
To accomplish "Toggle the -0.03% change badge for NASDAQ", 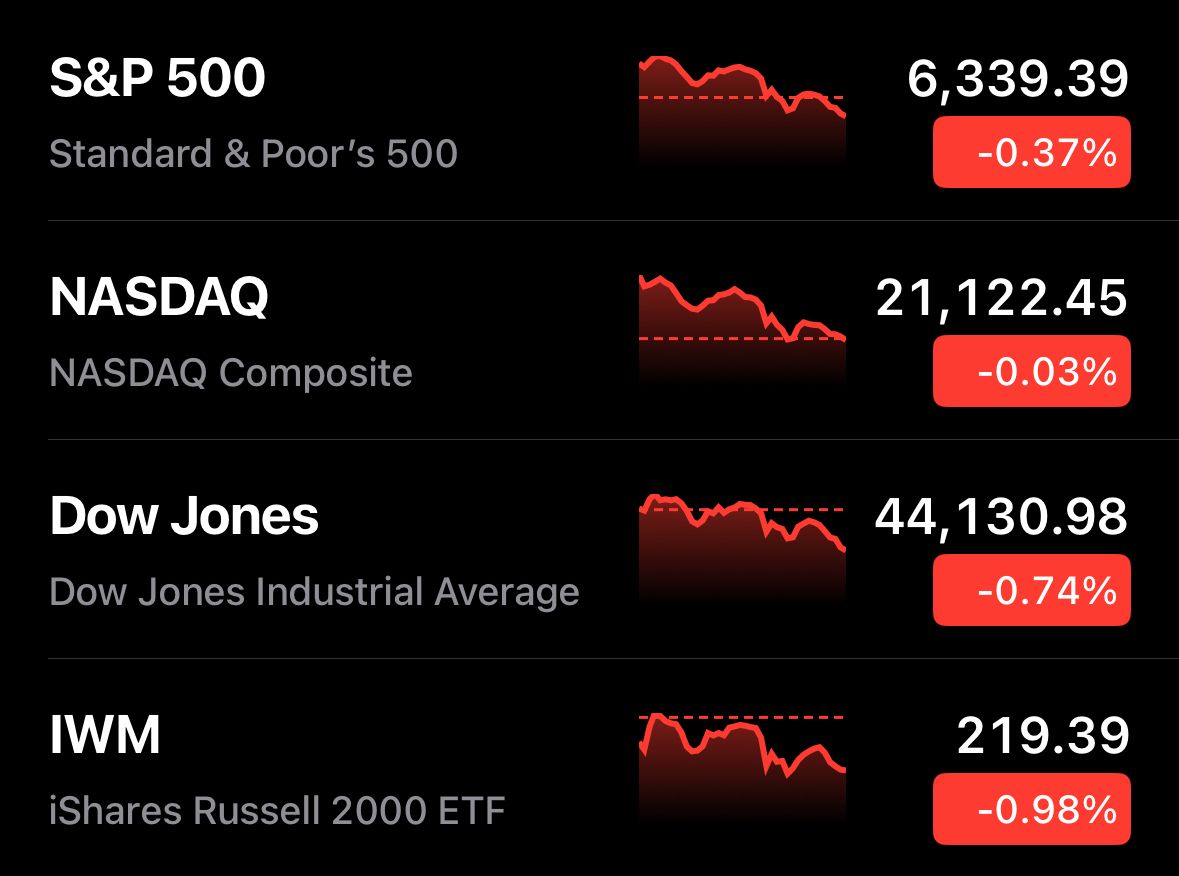I will (x=1031, y=372).
